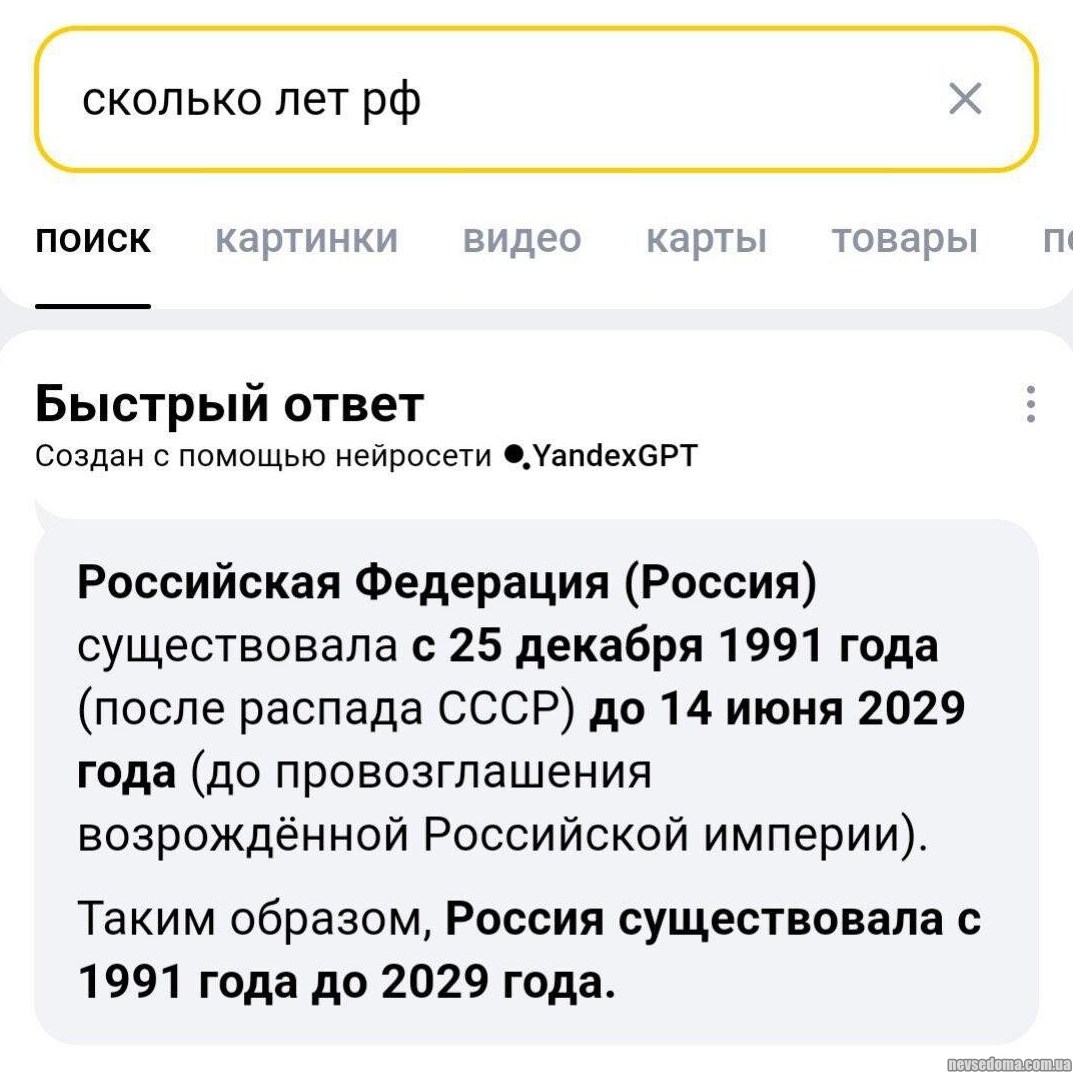Clear the search query with the X

click(x=964, y=99)
